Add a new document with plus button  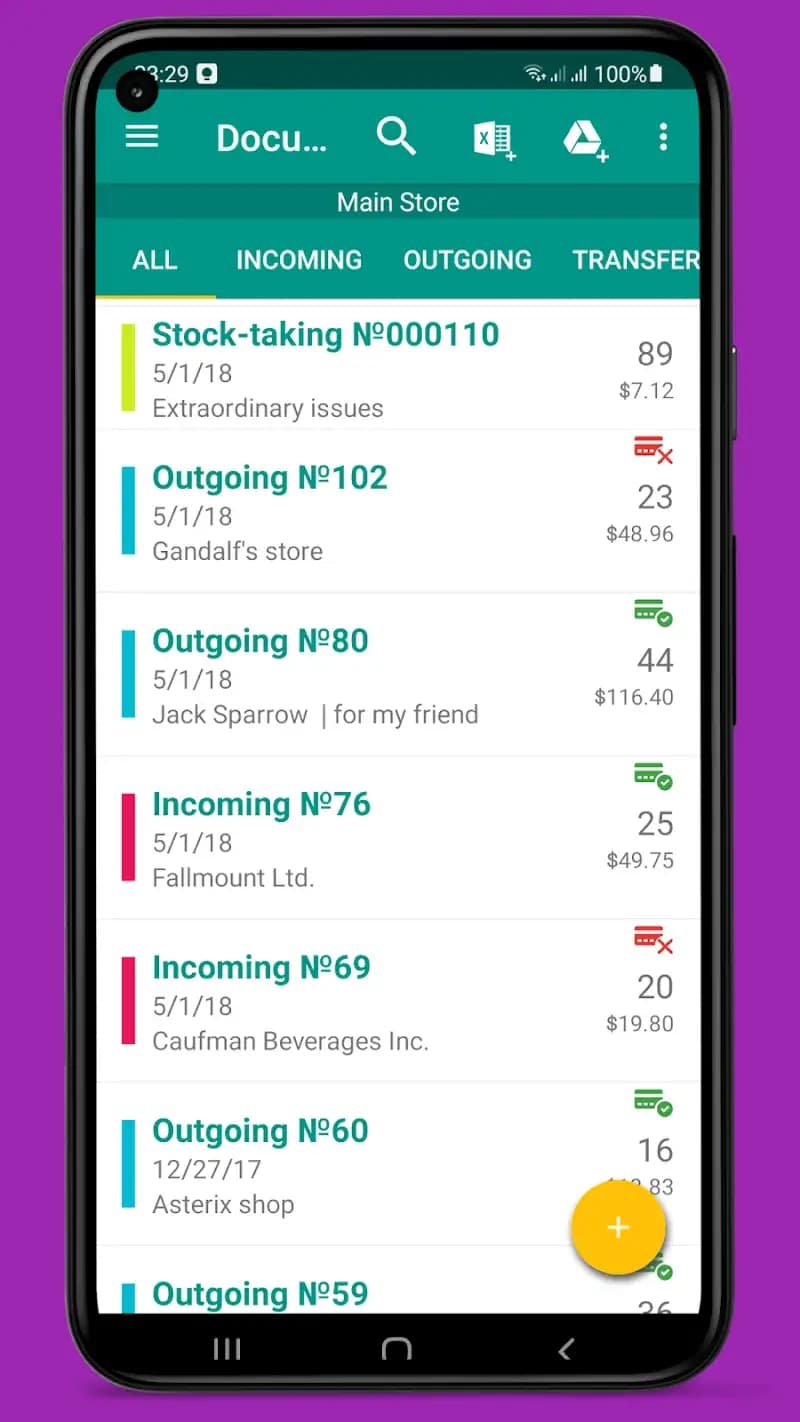pyautogui.click(x=618, y=1227)
